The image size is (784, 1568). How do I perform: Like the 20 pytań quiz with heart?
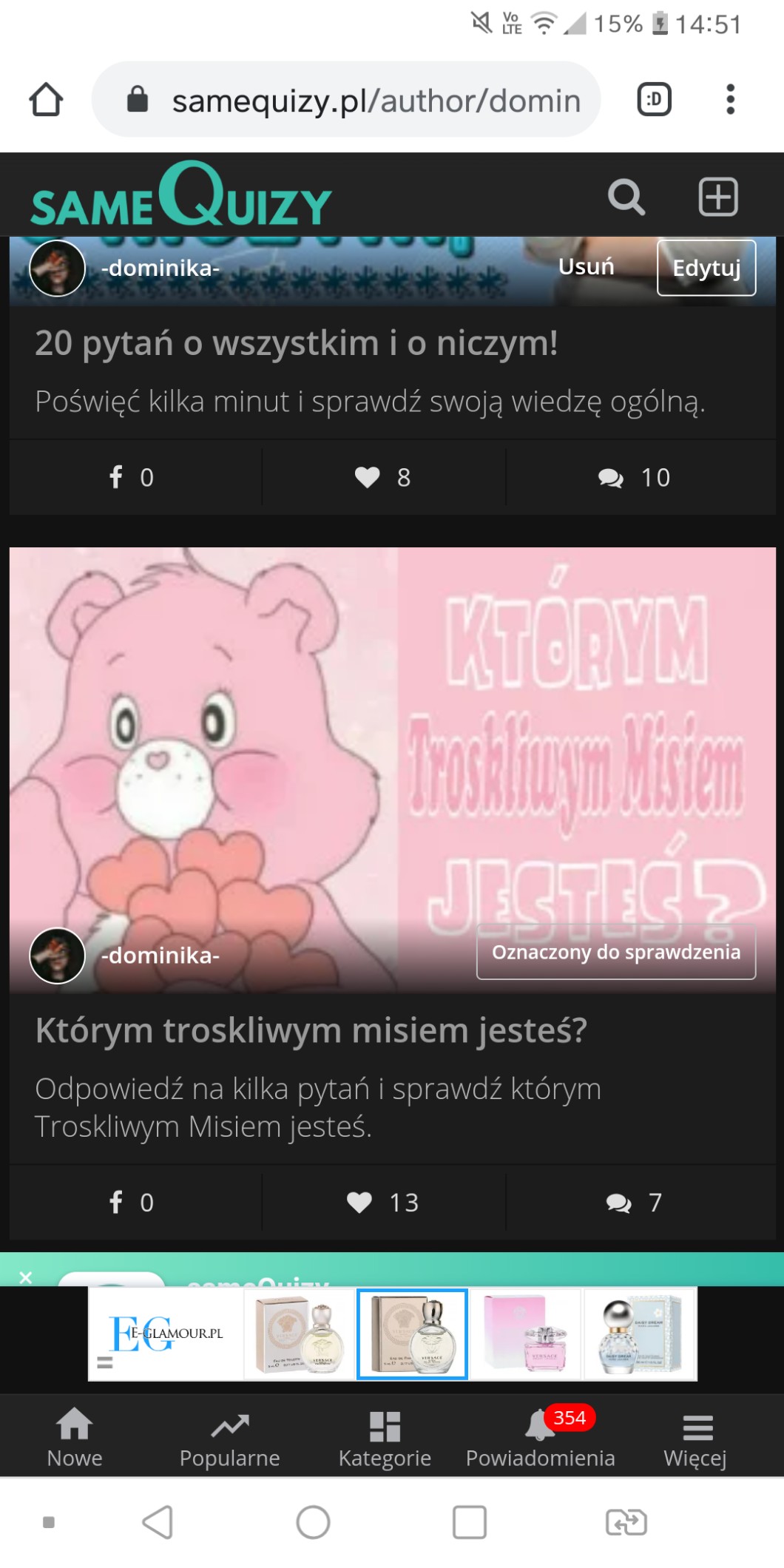[x=382, y=478]
